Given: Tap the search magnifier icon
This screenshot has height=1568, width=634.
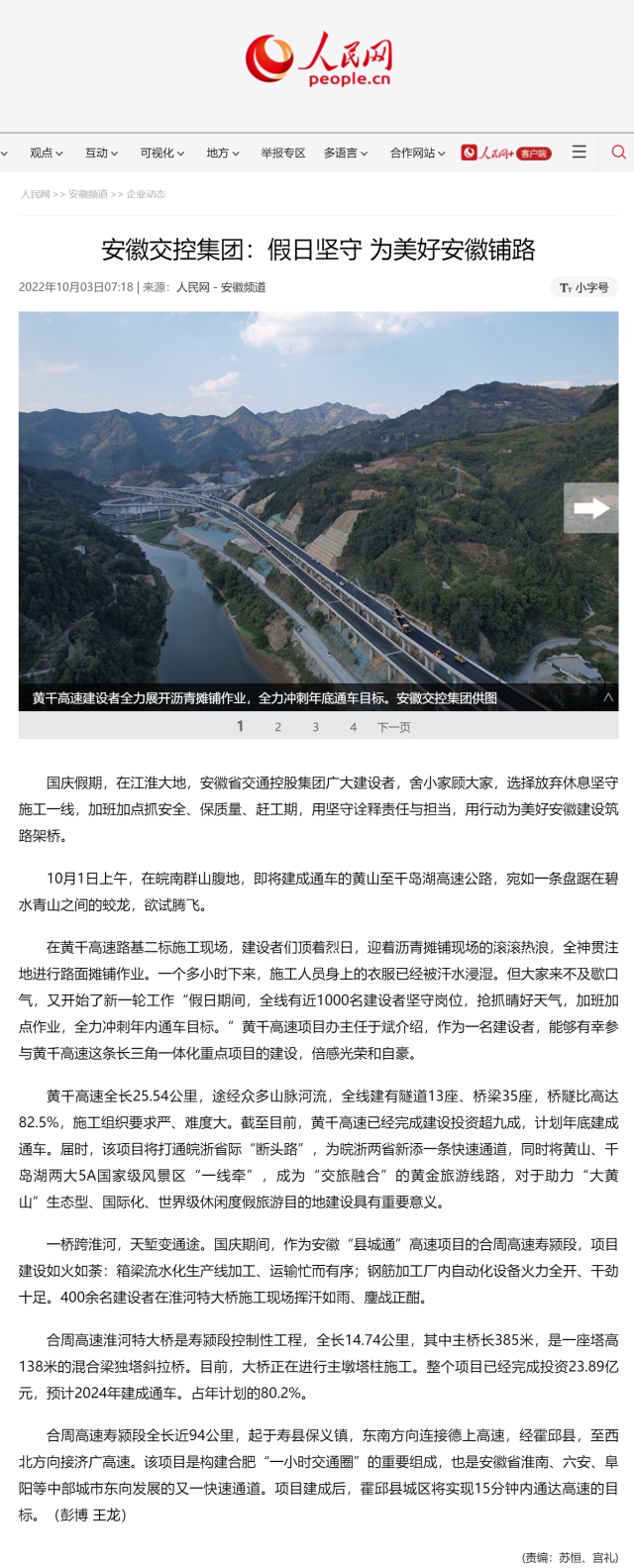Looking at the screenshot, I should (x=618, y=152).
